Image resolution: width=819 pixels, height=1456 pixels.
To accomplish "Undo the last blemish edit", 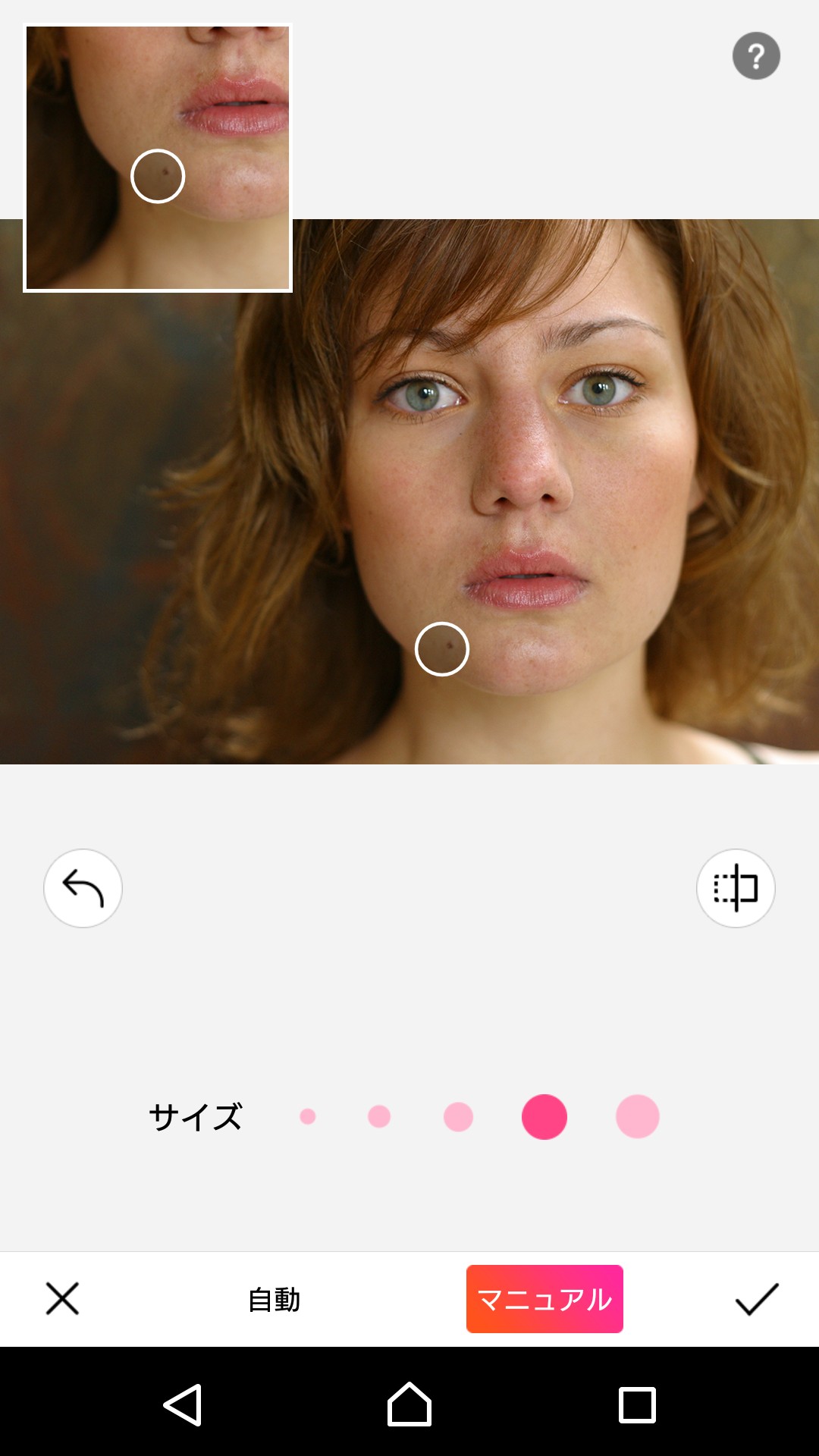I will click(x=83, y=888).
